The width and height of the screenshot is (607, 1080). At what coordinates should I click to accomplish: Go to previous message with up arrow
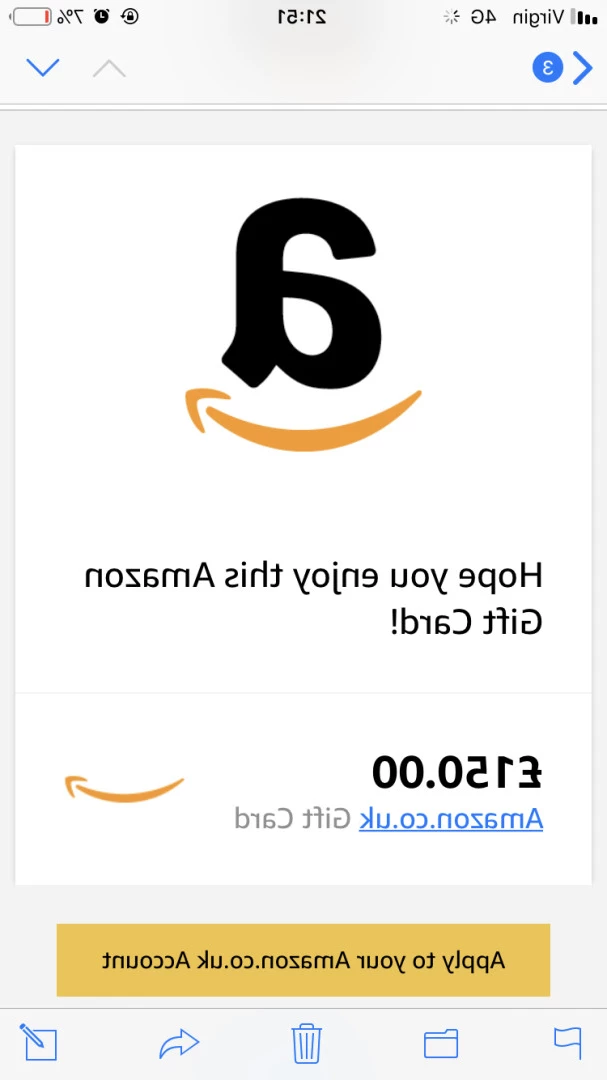pyautogui.click(x=110, y=68)
